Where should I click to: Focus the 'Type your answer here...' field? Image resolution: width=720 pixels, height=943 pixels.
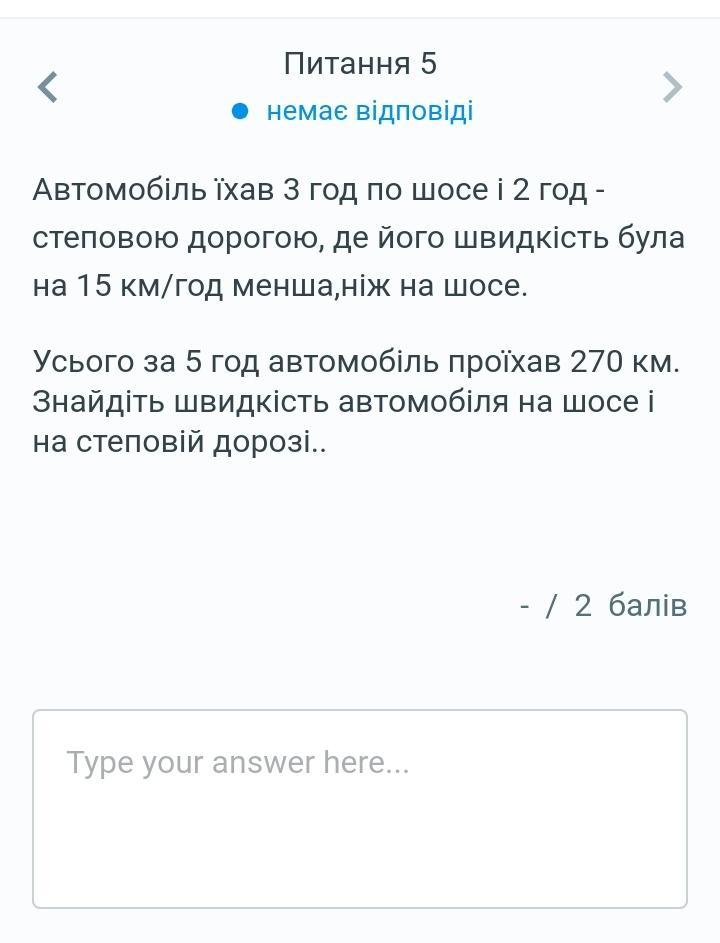pos(360,808)
